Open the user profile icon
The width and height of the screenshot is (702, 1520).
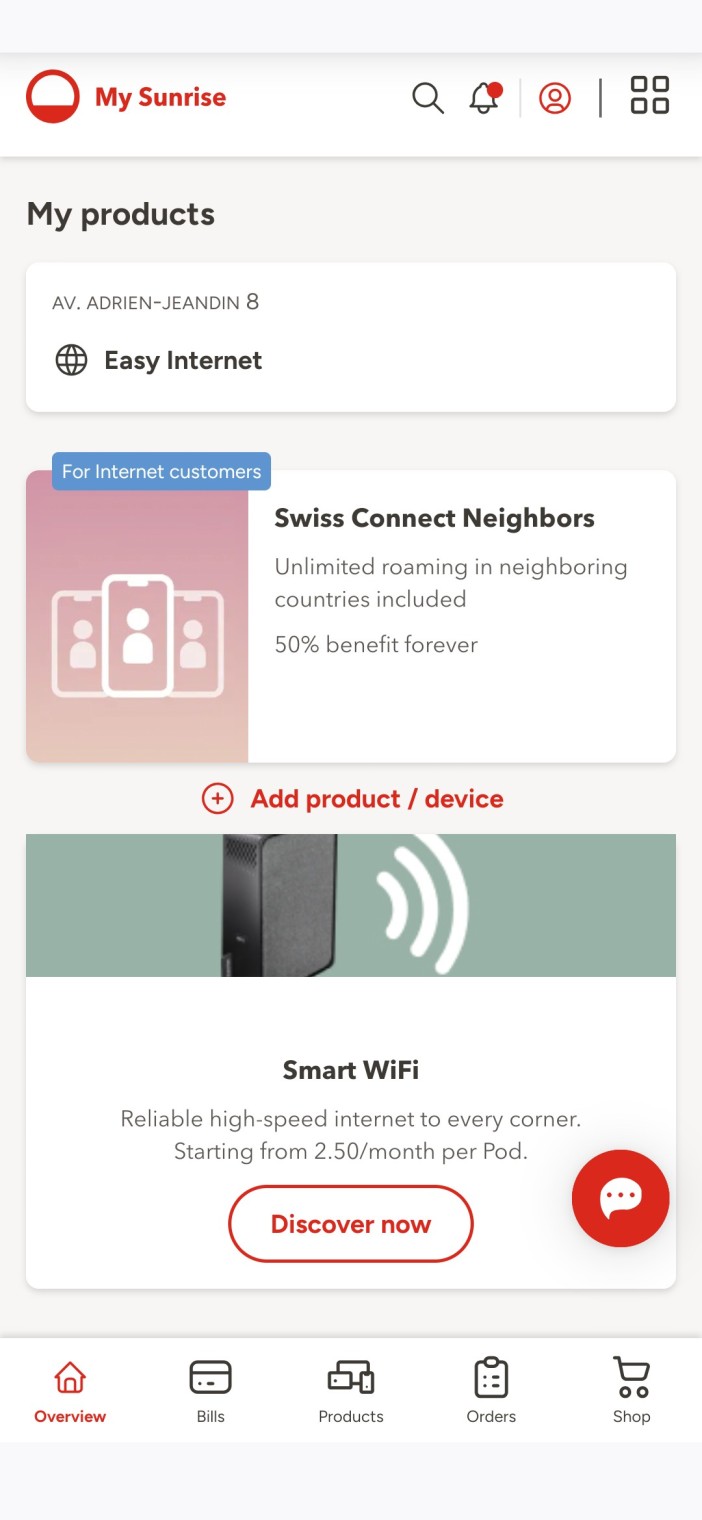click(555, 98)
